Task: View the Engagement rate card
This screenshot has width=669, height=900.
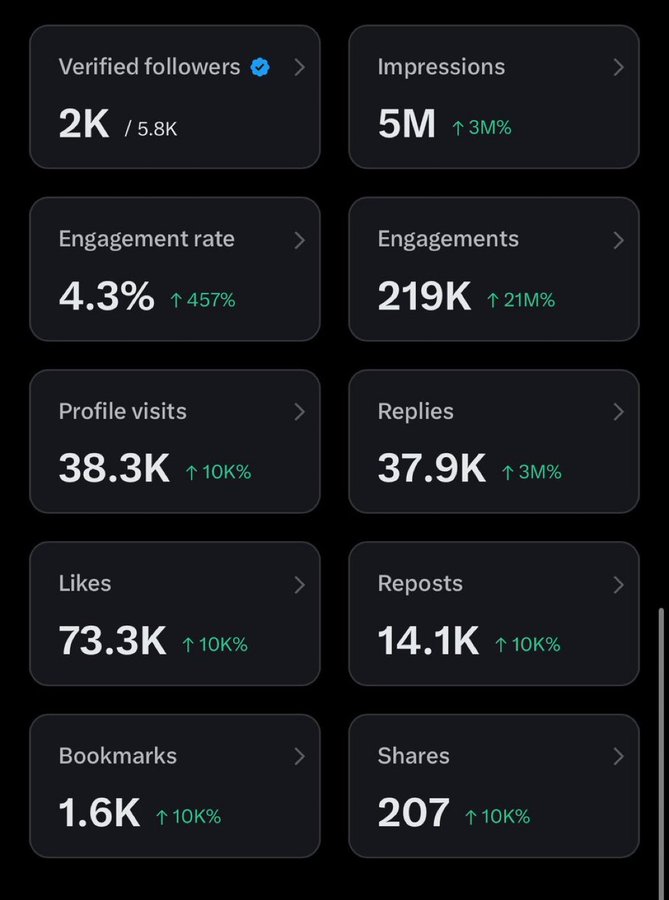Action: 175,269
